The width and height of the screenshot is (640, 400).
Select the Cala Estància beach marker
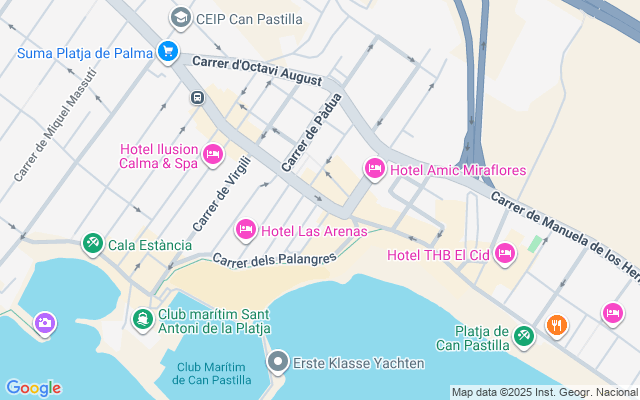(92, 243)
